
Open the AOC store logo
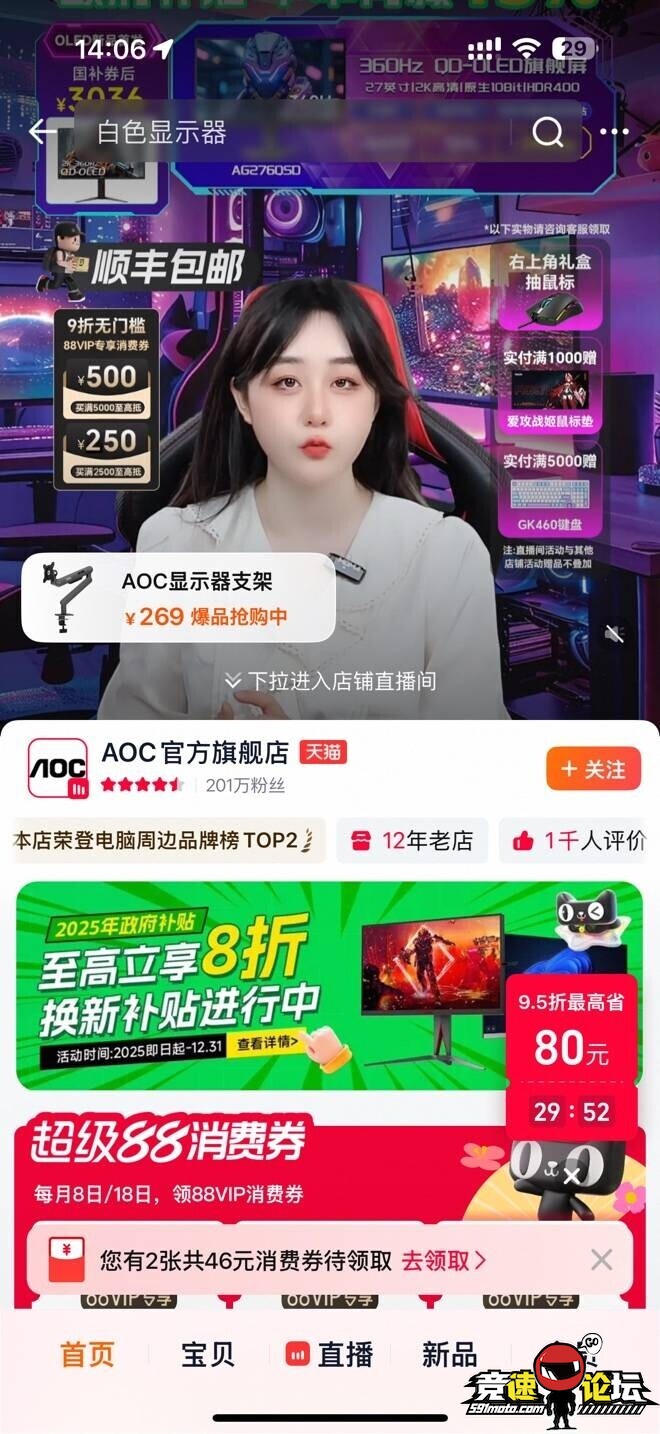[x=57, y=768]
